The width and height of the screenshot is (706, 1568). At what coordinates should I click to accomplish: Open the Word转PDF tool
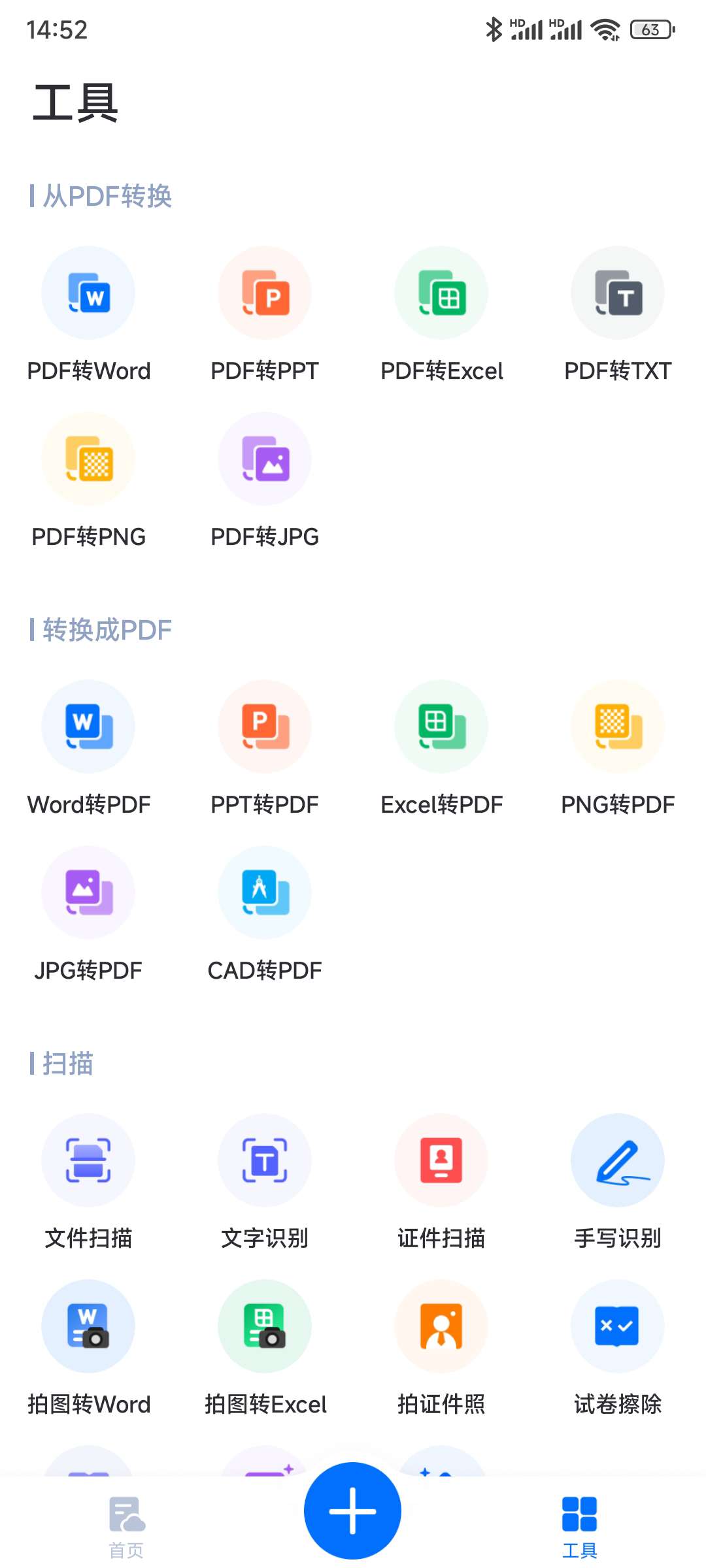[x=88, y=727]
